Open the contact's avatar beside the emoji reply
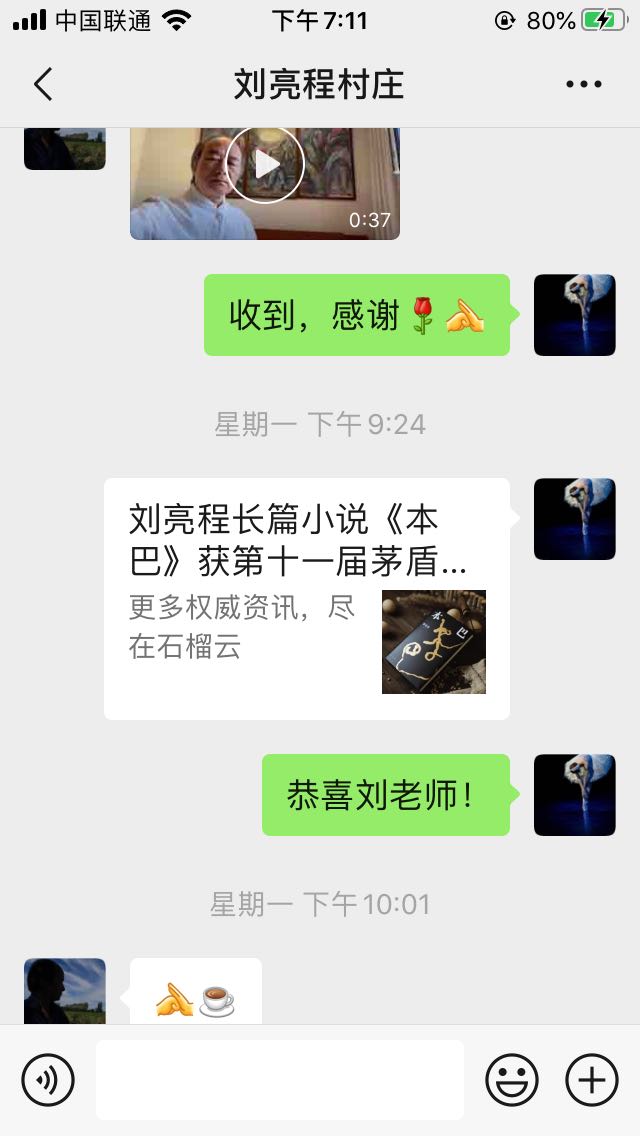Viewport: 640px width, 1136px height. coord(65,991)
